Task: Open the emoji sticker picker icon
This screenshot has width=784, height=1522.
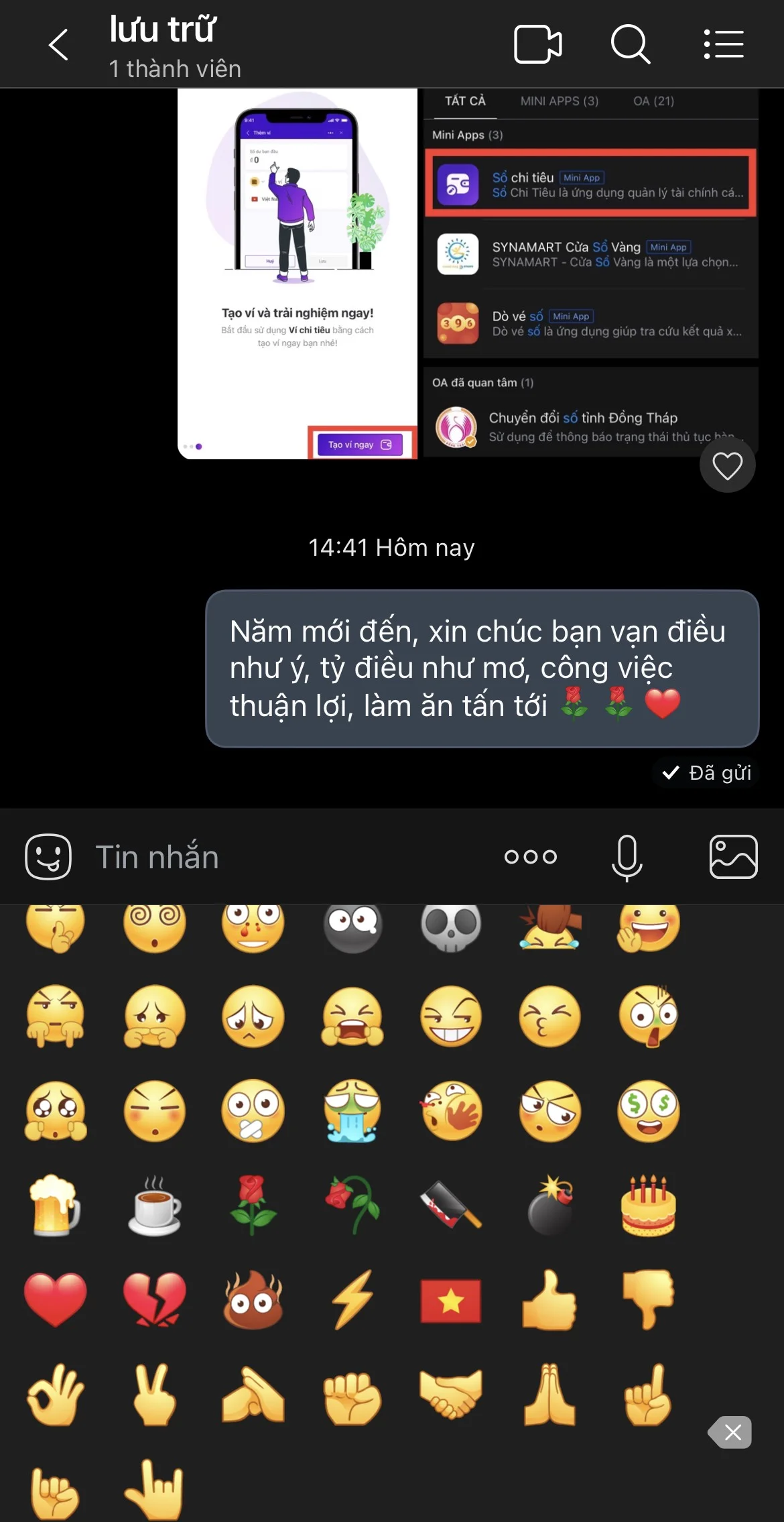Action: 48,856
